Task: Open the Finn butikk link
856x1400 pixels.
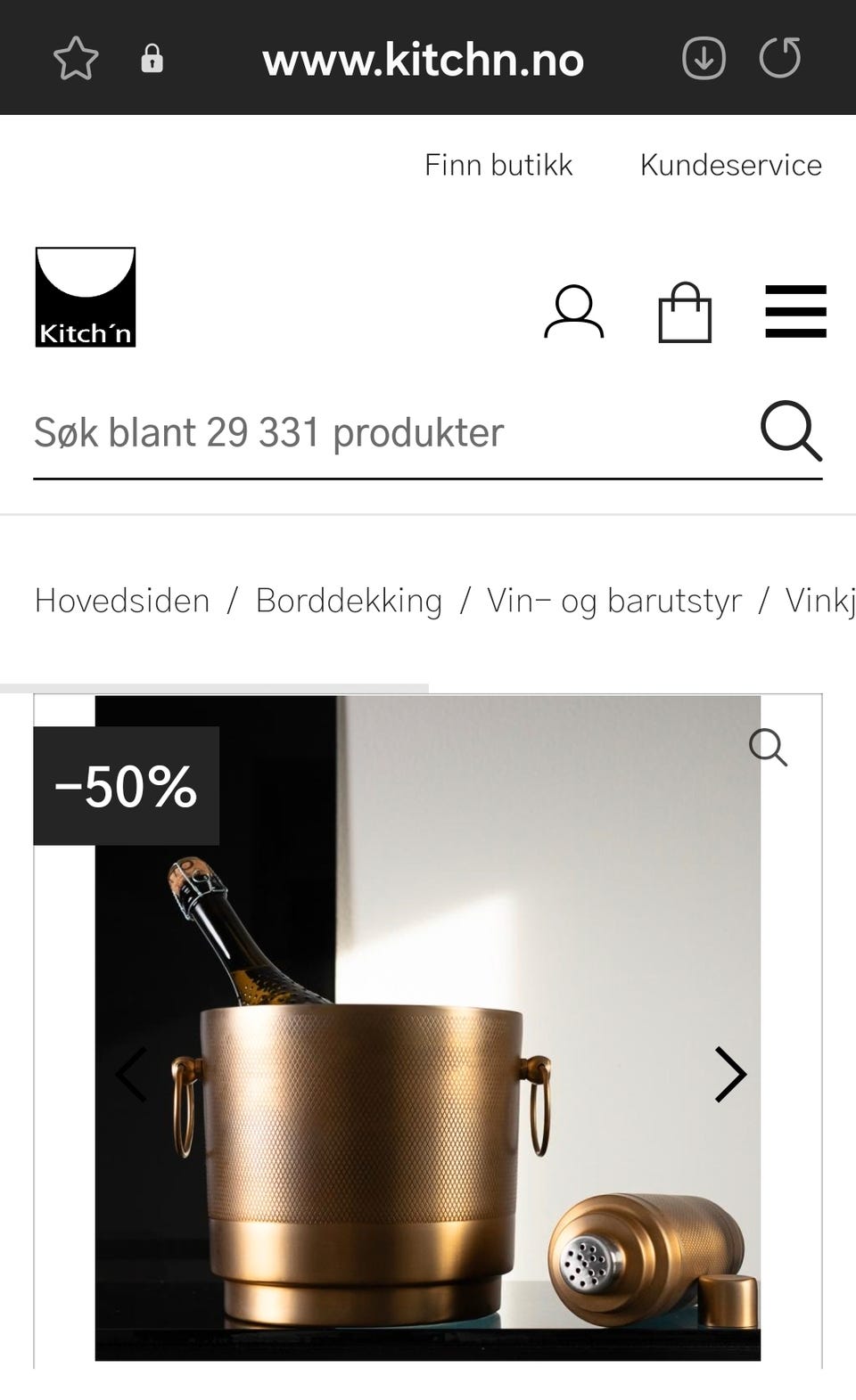Action: 499,164
